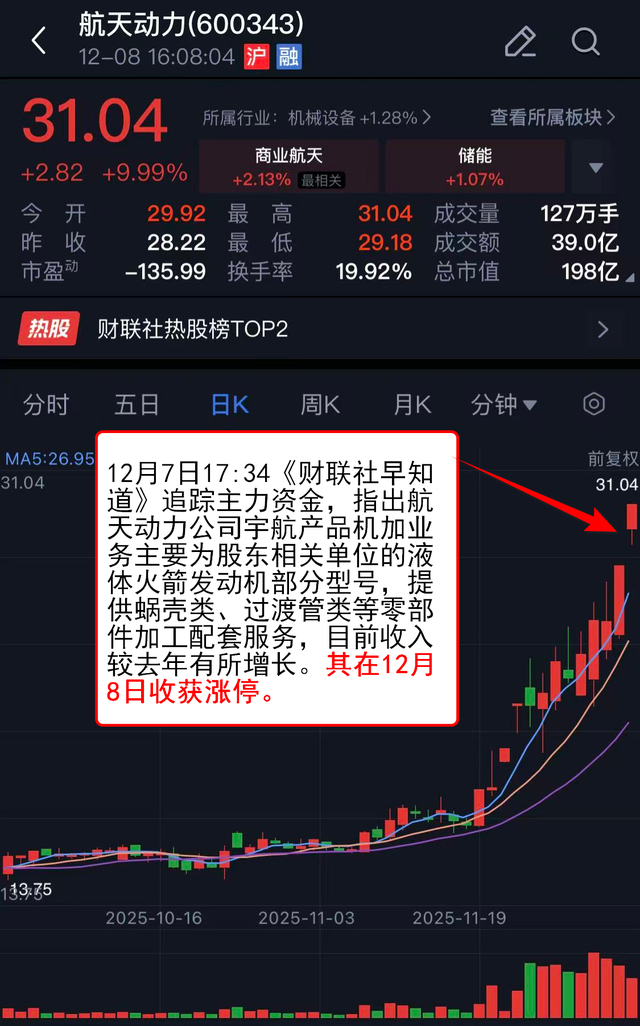Open chart settings hexagon icon
This screenshot has height=1026, width=640.
point(594,404)
